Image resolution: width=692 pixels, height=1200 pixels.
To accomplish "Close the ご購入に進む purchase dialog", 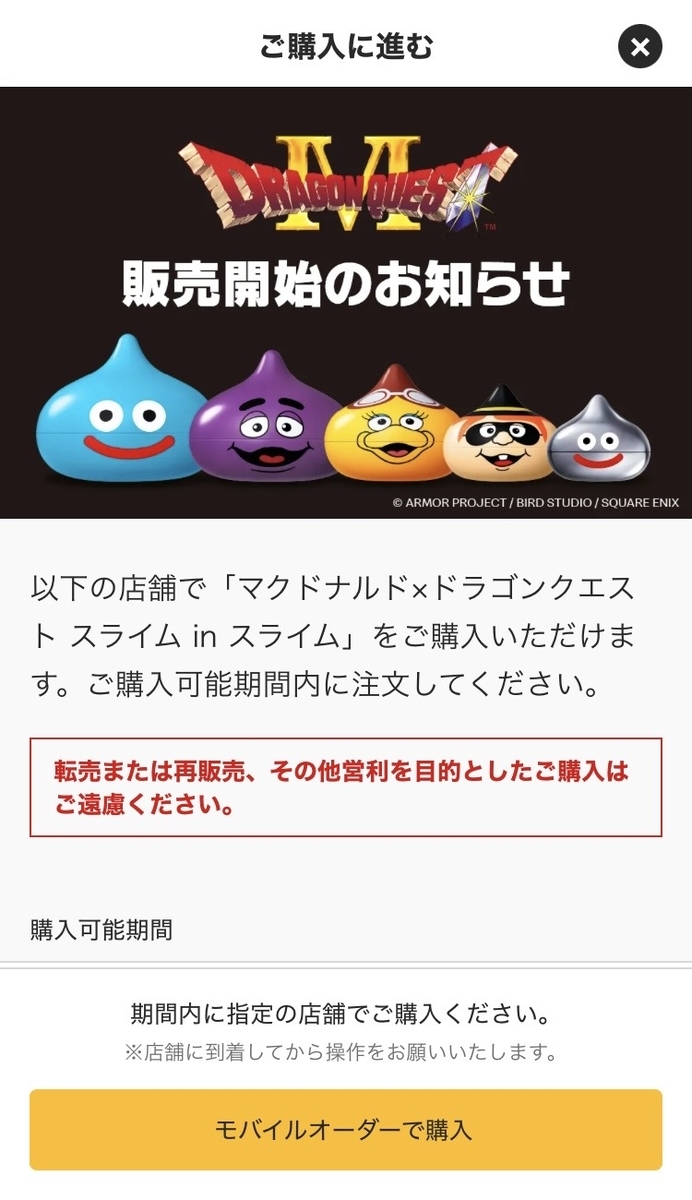I will 640,46.
